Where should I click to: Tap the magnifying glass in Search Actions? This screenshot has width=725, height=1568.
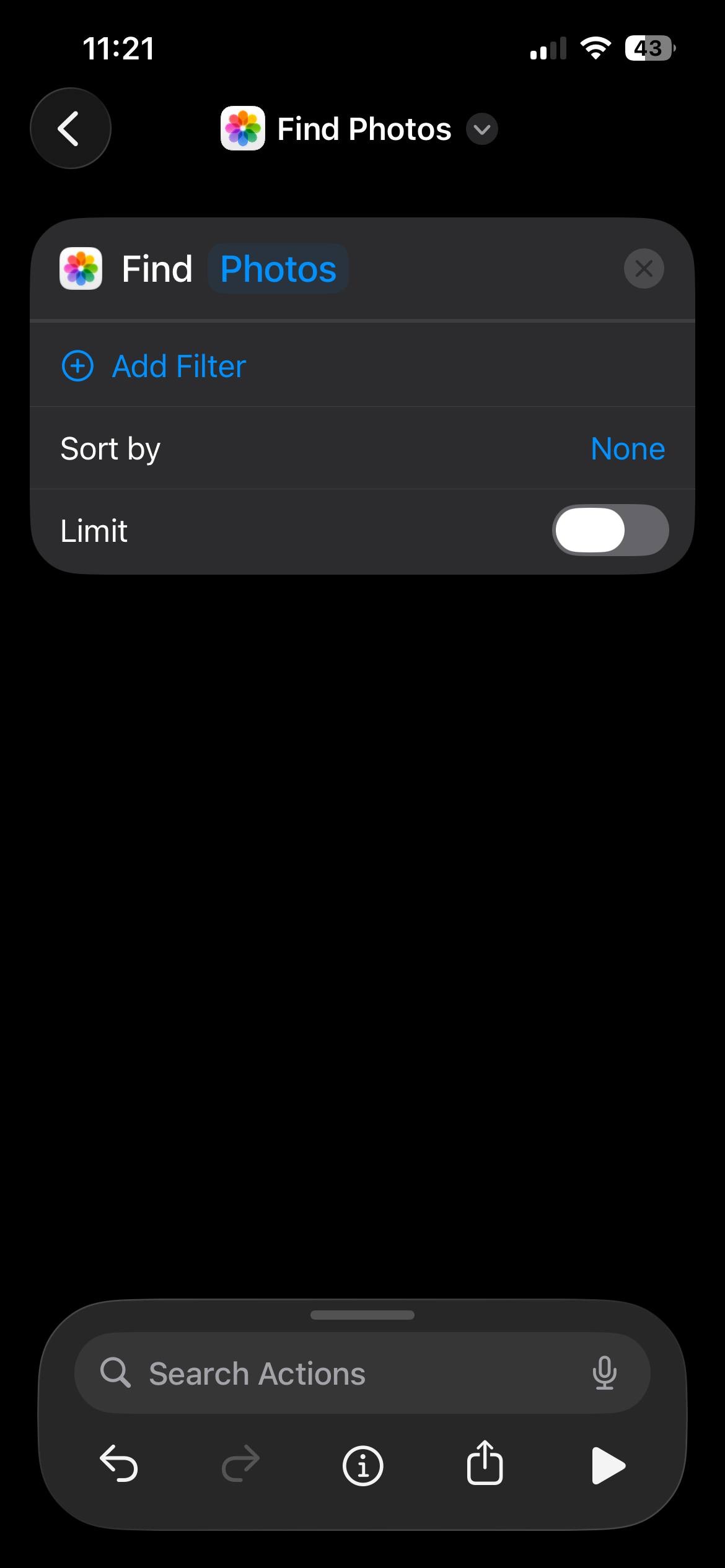pos(116,1374)
